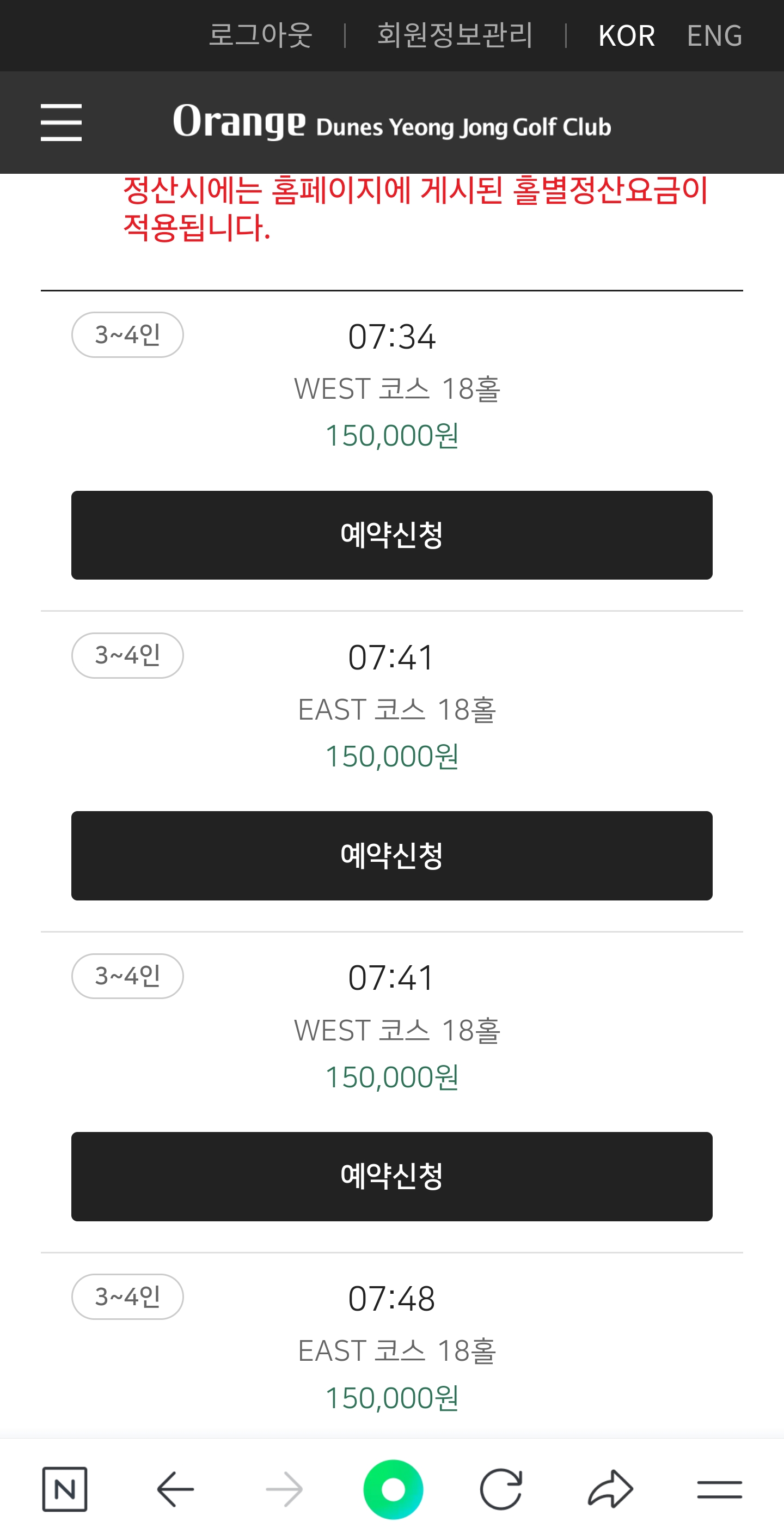This screenshot has width=784, height=1540.
Task: Book the 07:41 EAST course slot
Action: point(391,855)
